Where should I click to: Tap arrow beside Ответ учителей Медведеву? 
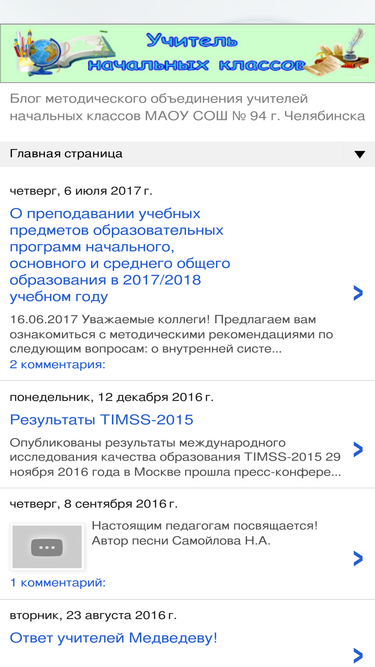[358, 655]
